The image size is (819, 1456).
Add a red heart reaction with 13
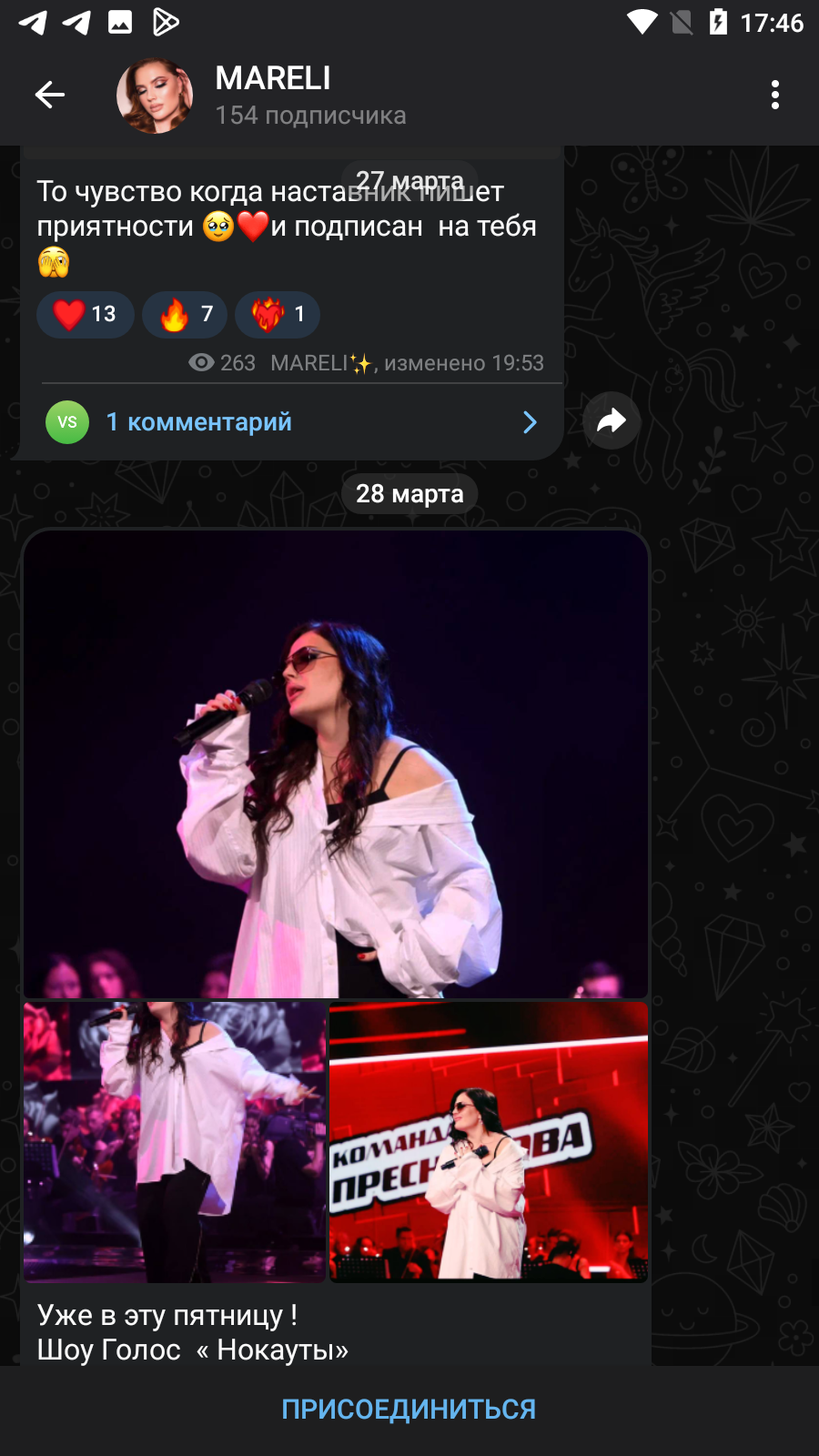point(86,315)
